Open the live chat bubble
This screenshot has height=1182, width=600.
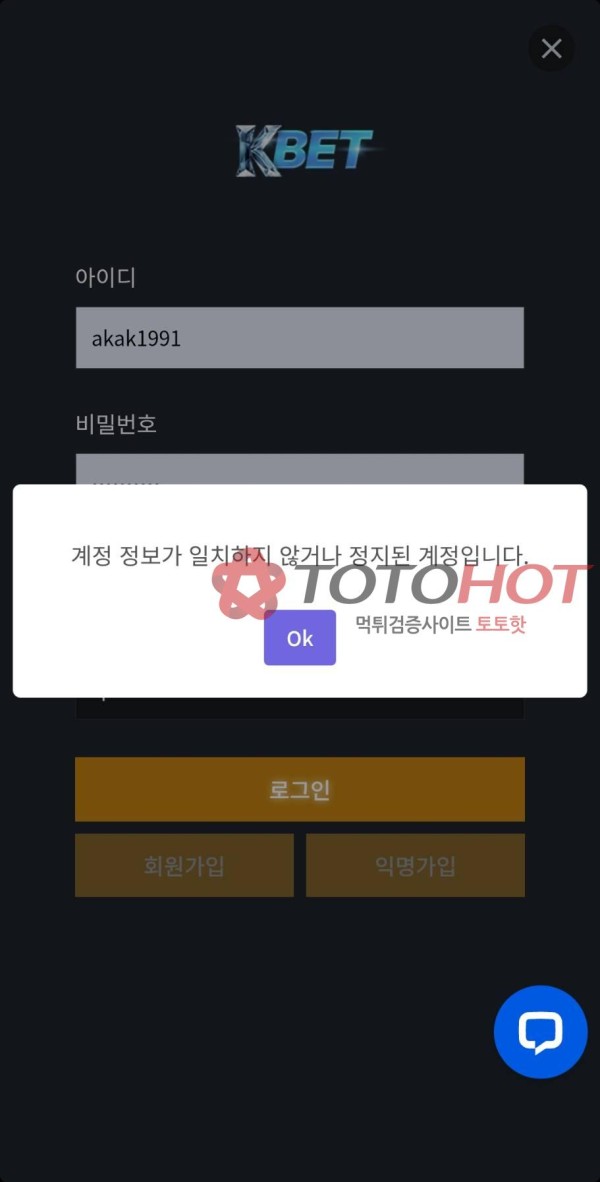click(540, 1032)
